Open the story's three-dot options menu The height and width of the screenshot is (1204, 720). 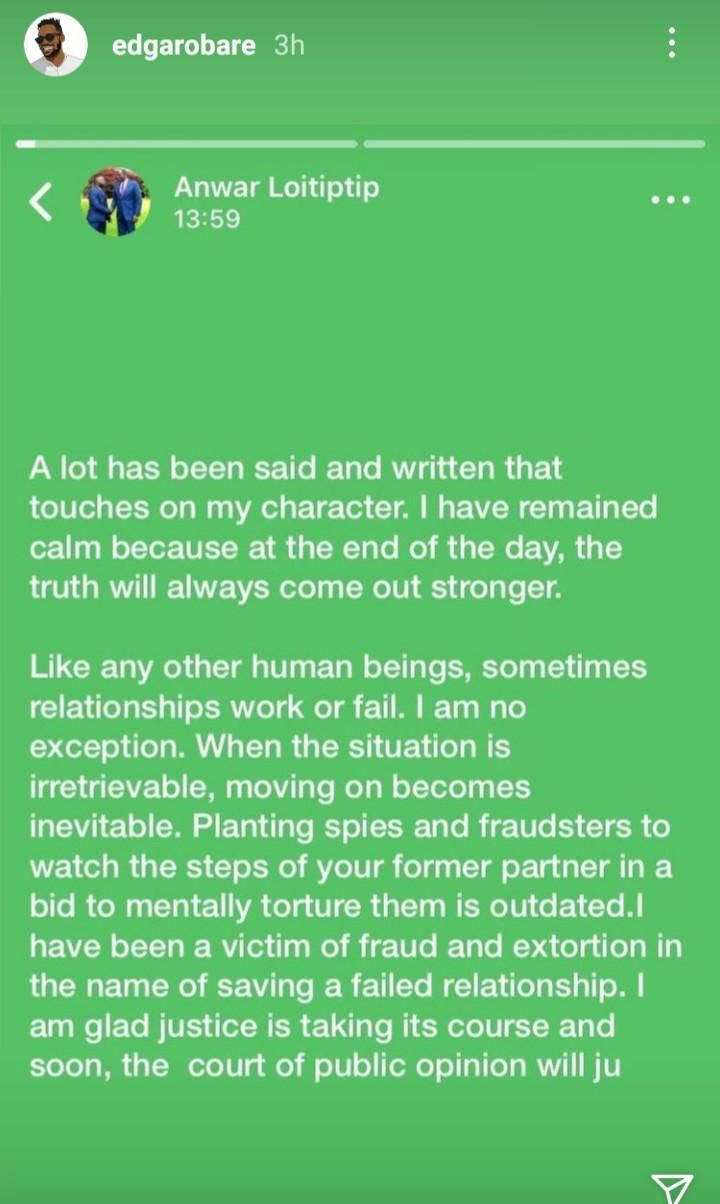point(672,43)
